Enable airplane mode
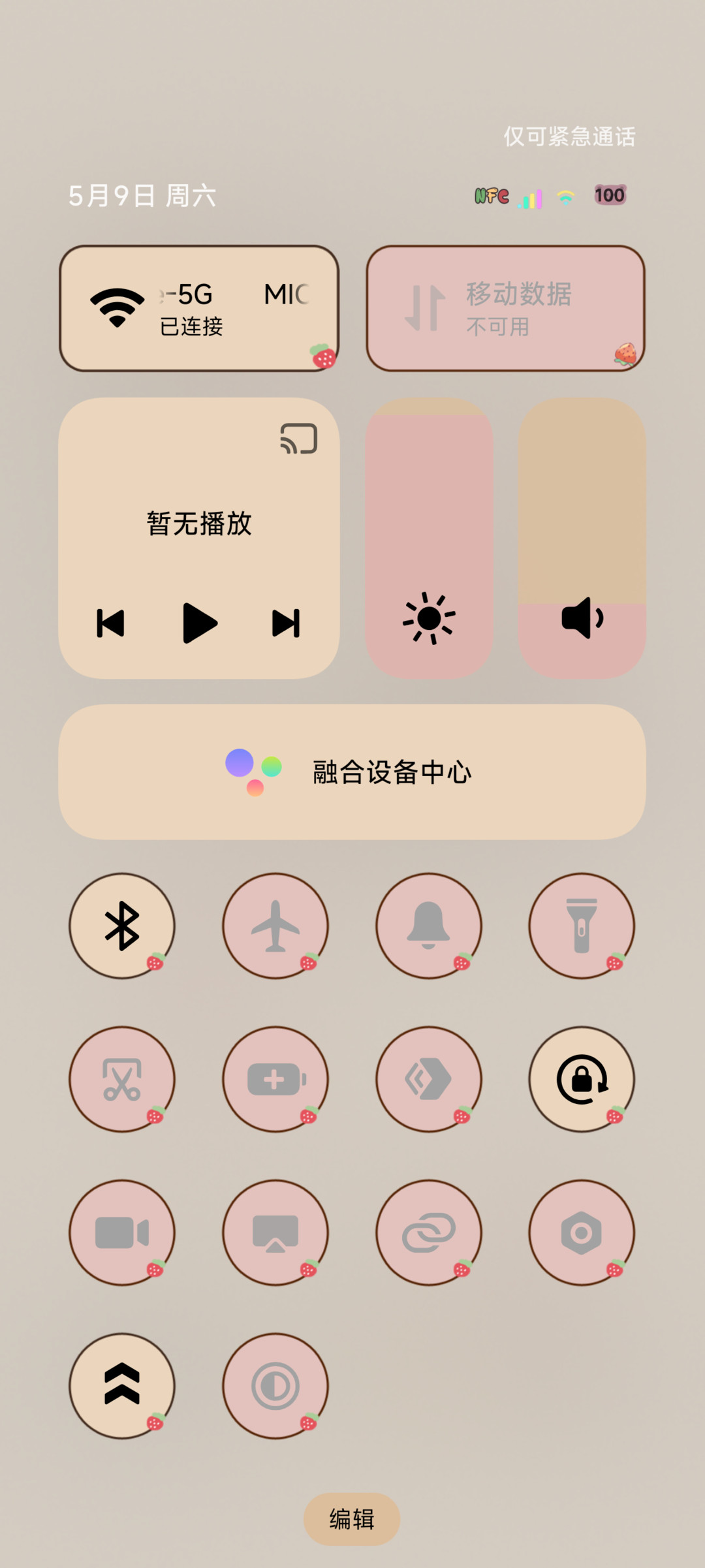Viewport: 705px width, 1568px height. [275, 926]
